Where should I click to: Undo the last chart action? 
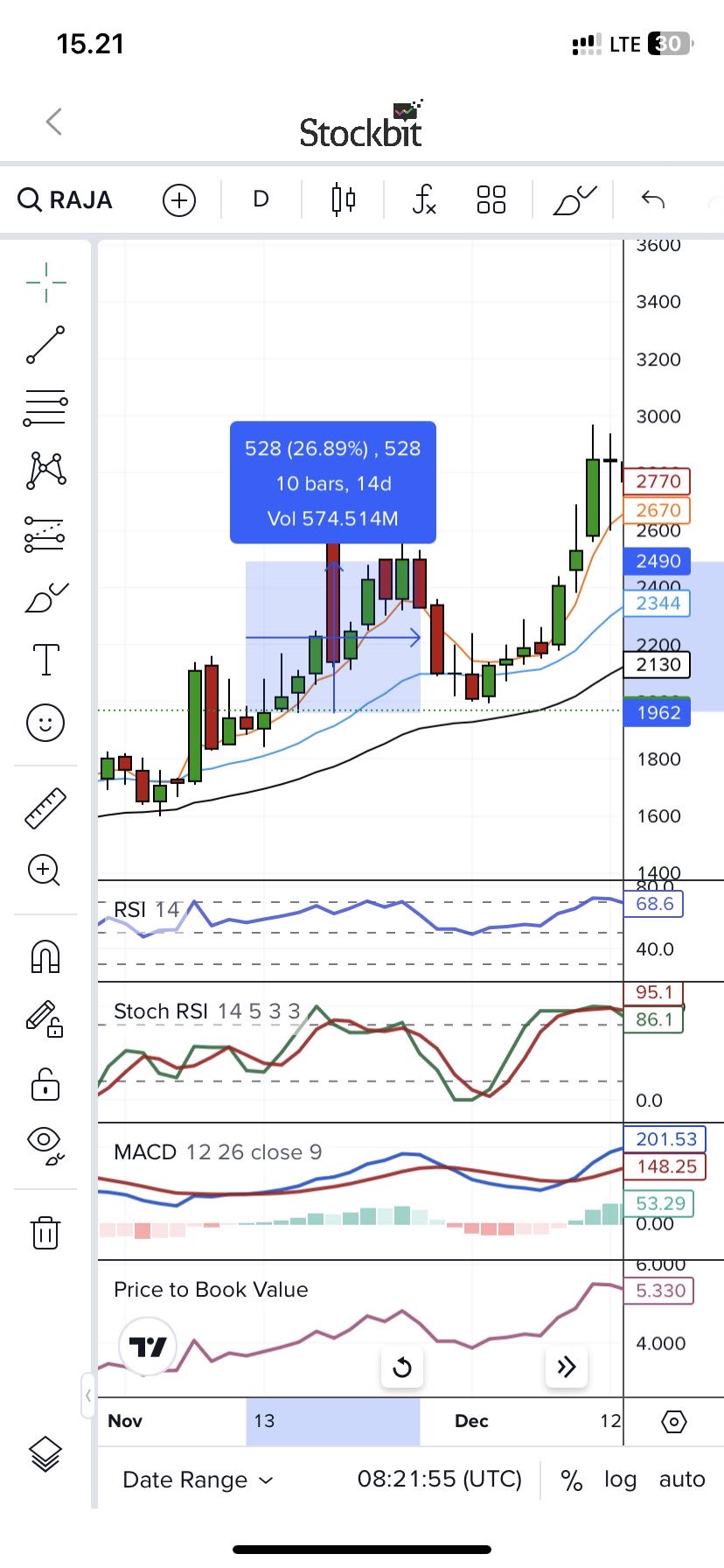coord(653,199)
